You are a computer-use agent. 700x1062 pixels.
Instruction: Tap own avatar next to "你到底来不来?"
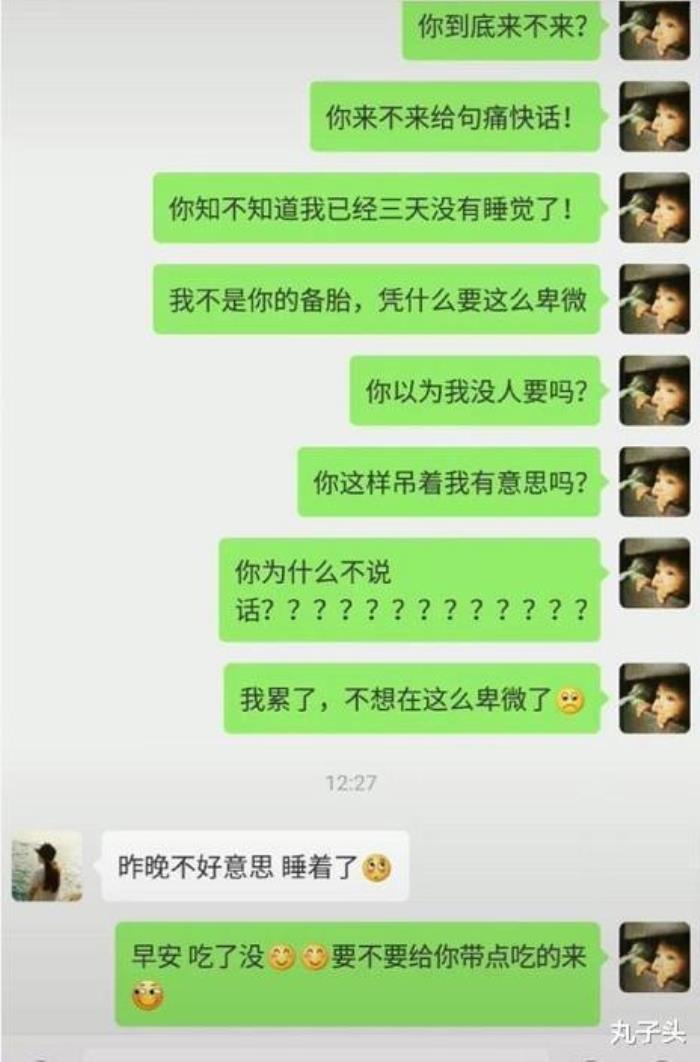pyautogui.click(x=654, y=29)
